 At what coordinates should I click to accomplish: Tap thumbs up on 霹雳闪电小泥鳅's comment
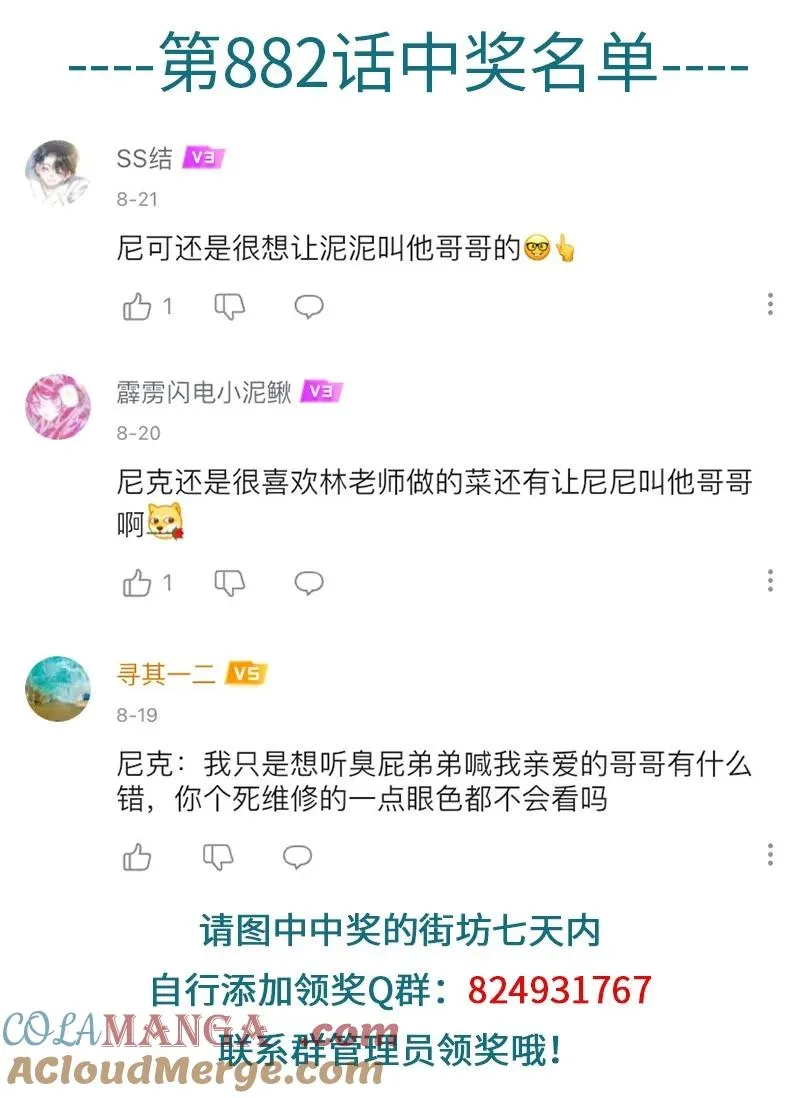138,582
